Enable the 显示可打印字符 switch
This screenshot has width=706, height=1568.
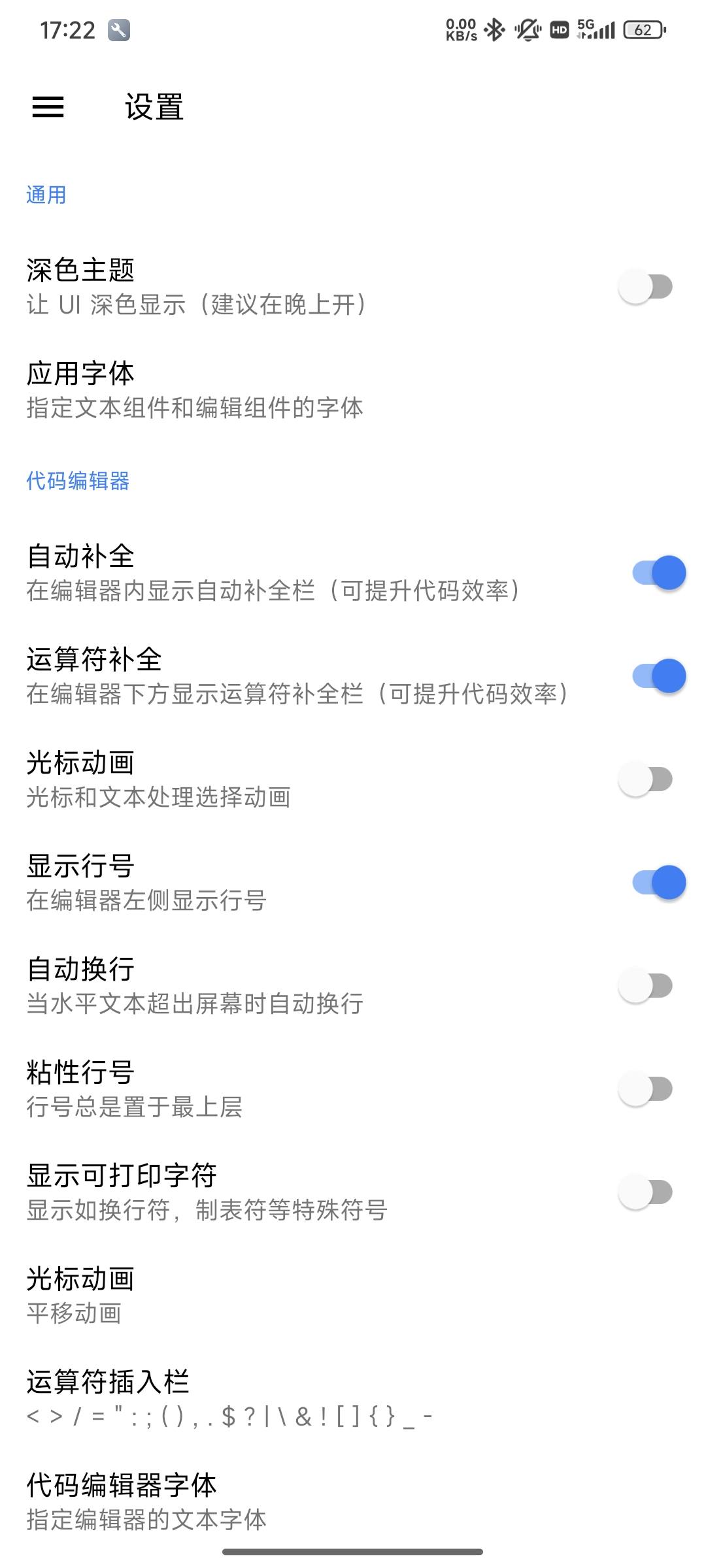tap(646, 1192)
